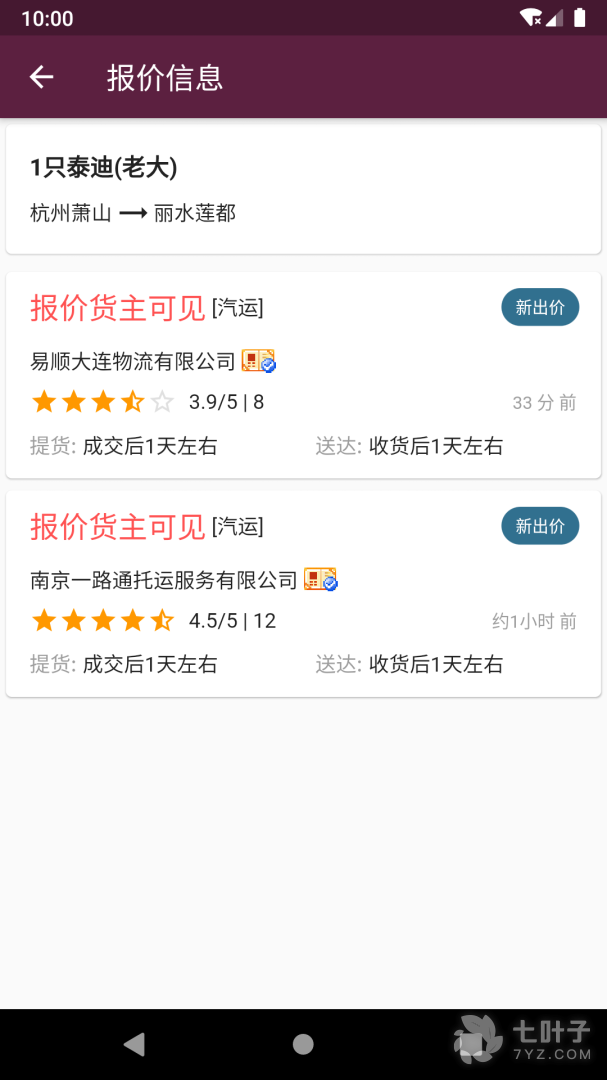This screenshot has height=1080, width=607.
Task: Open the quote from 南京一路通托运服务有限公司
Action: 303,593
